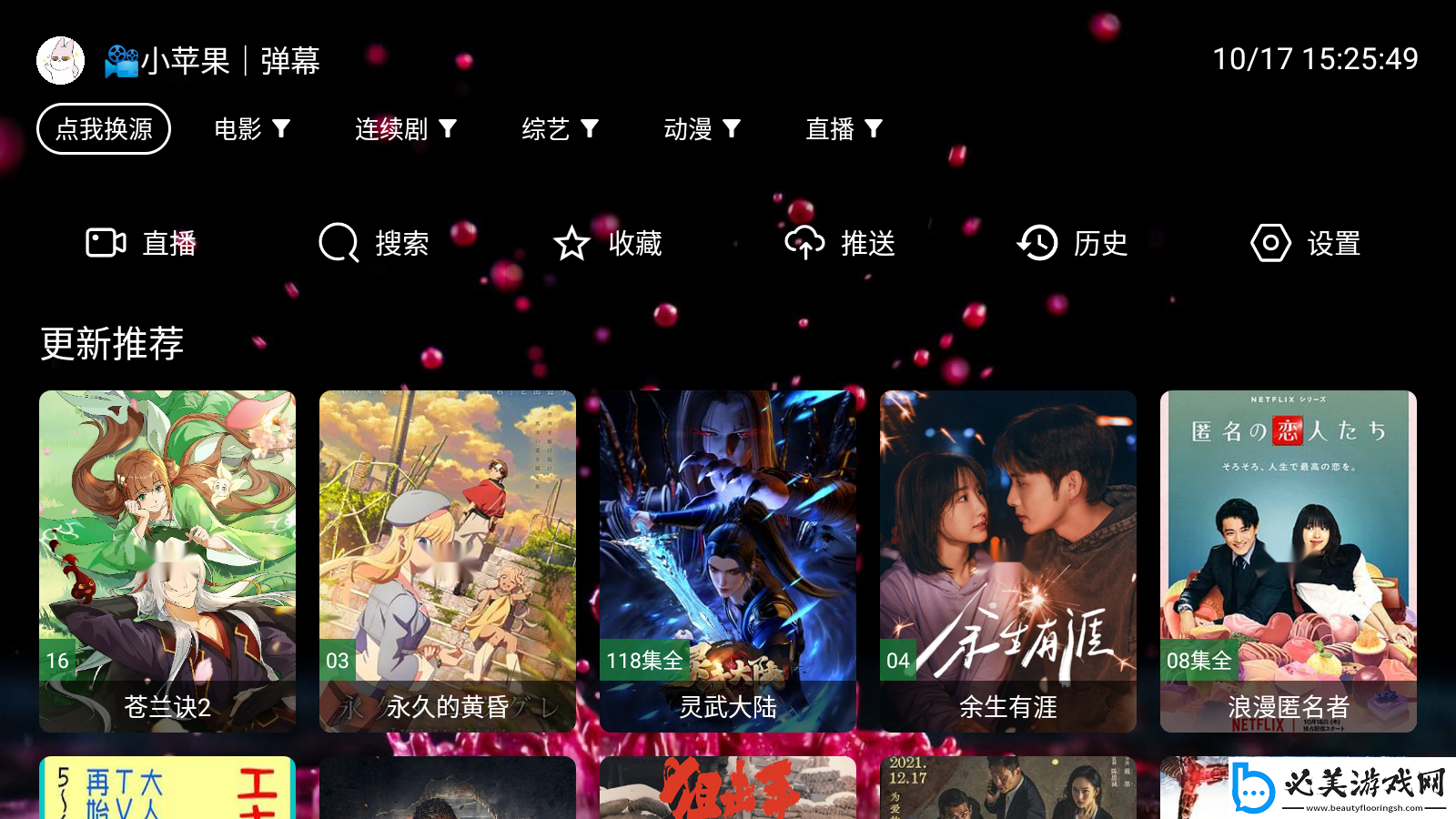Open 灵武大陆 with 118 episodes
Screen dimensions: 1456x819
[x=728, y=561]
